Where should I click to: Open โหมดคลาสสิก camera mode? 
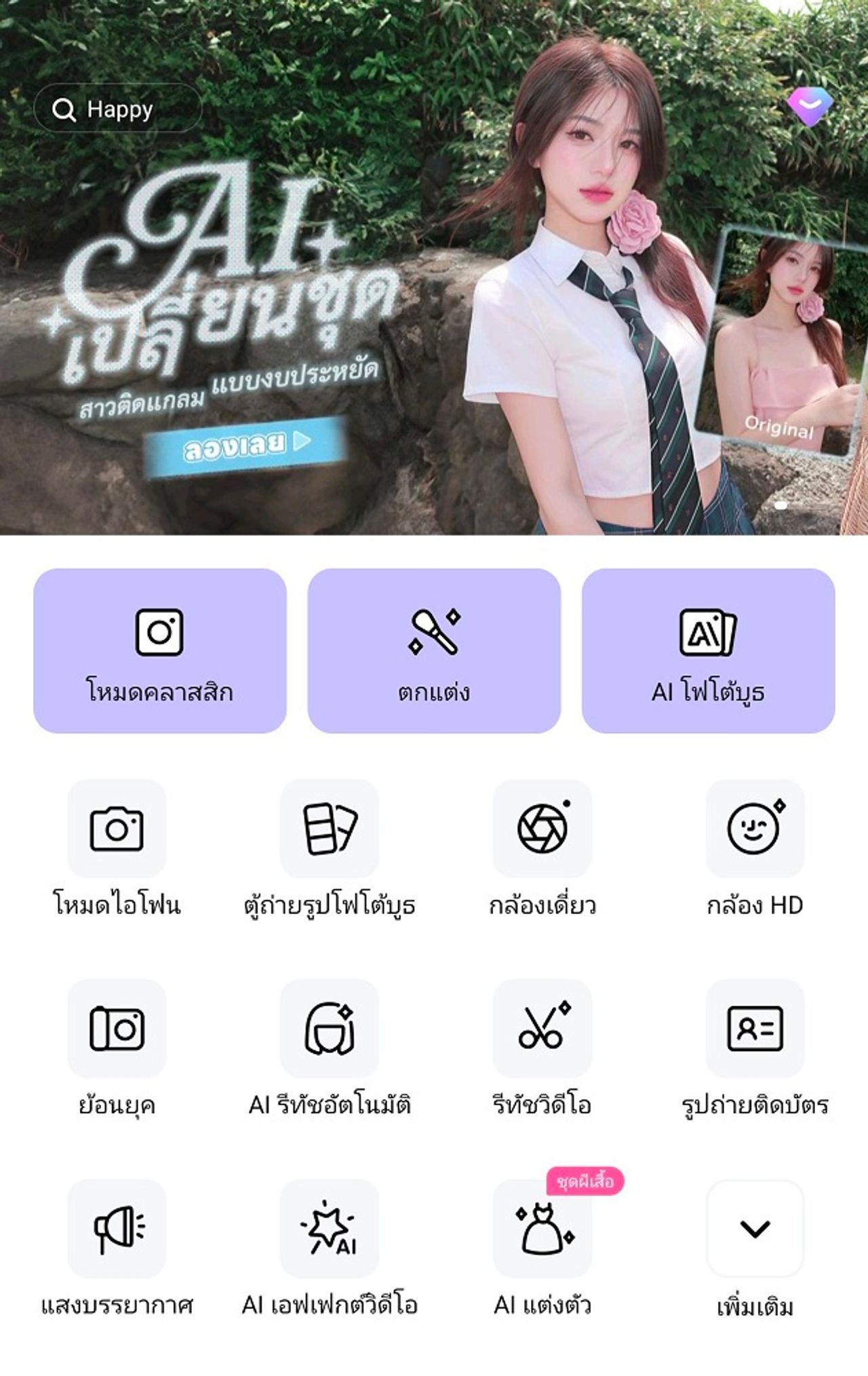160,650
